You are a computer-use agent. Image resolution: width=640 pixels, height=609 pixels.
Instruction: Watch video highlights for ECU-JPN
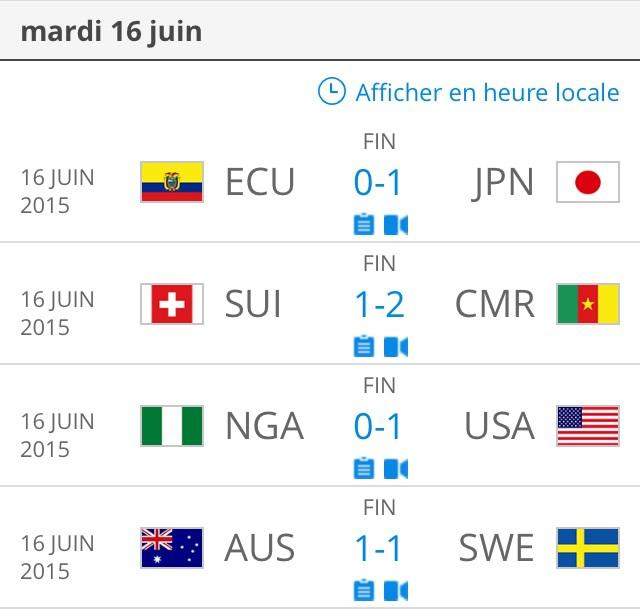pyautogui.click(x=396, y=225)
